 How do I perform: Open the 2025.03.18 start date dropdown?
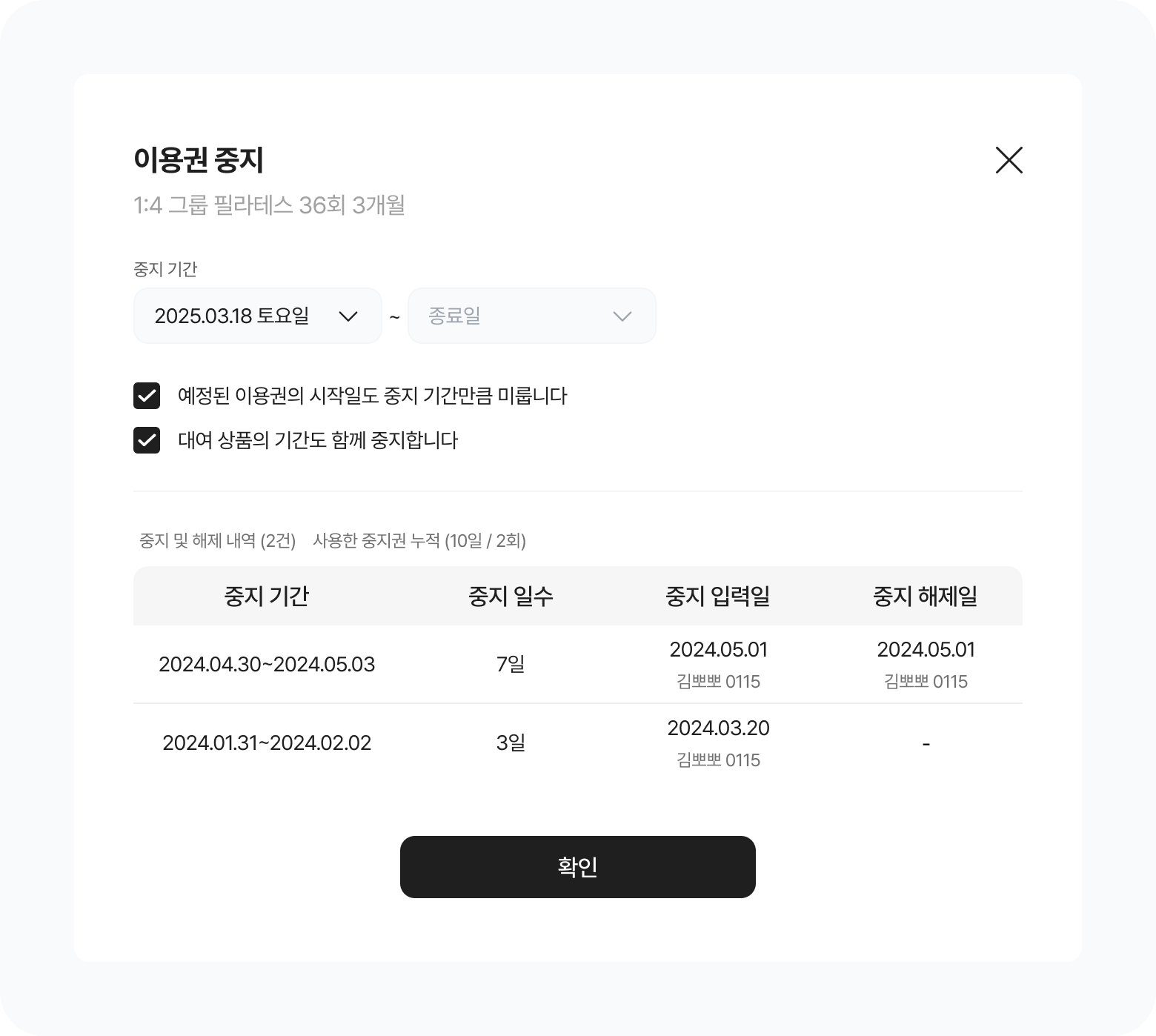[x=257, y=316]
